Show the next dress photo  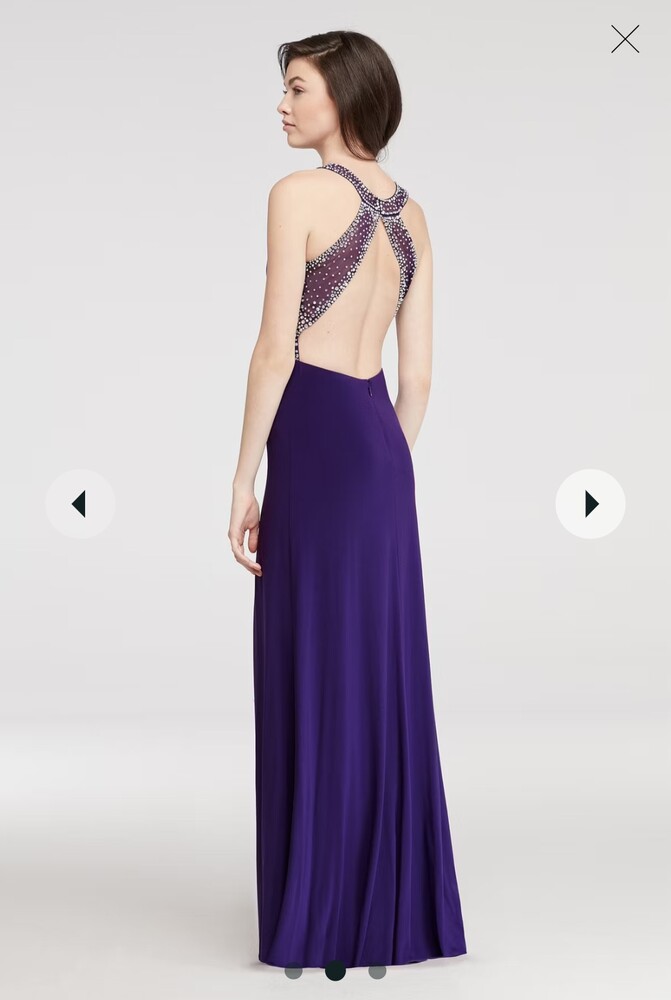point(590,504)
